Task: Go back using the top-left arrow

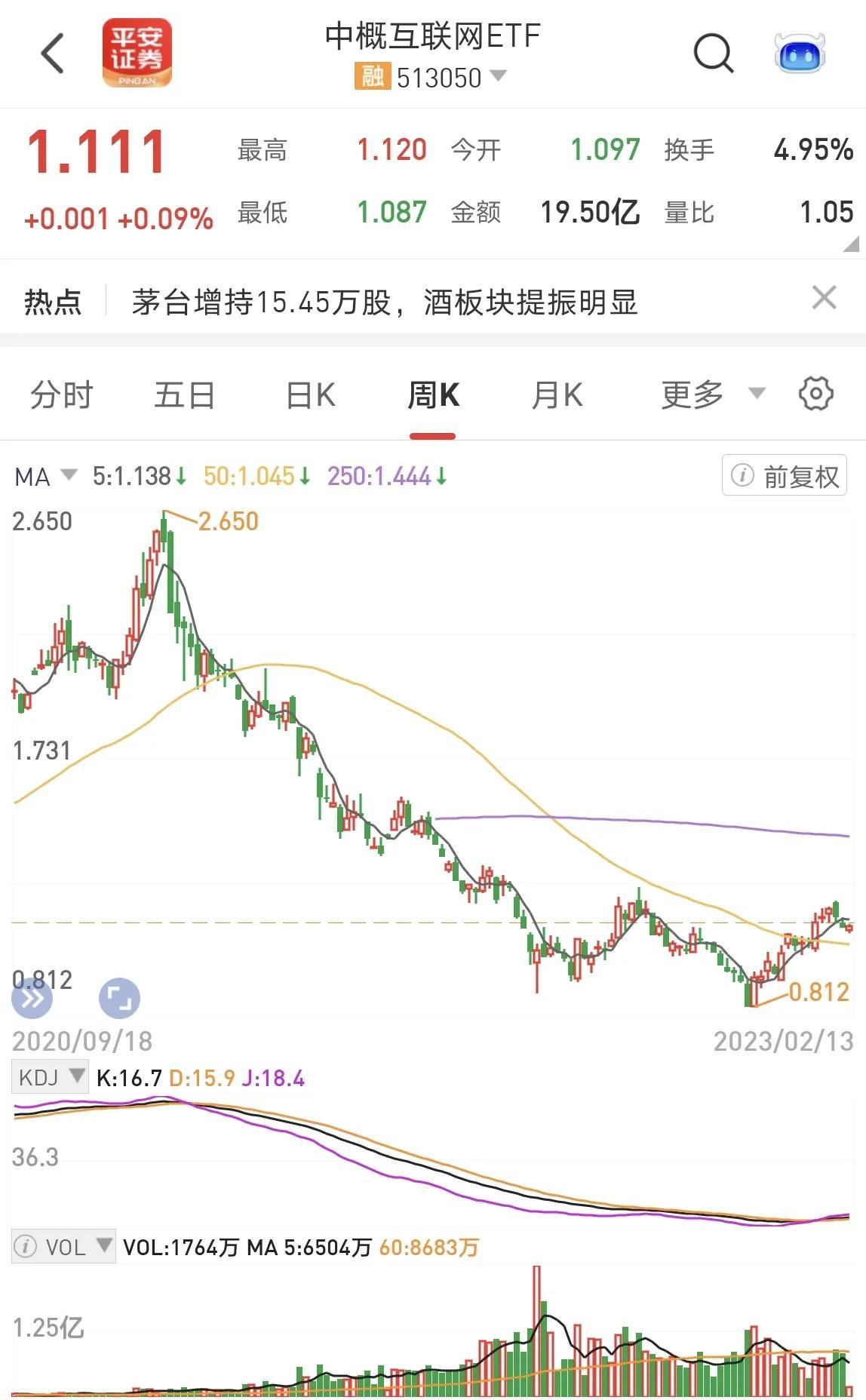Action: click(x=53, y=54)
